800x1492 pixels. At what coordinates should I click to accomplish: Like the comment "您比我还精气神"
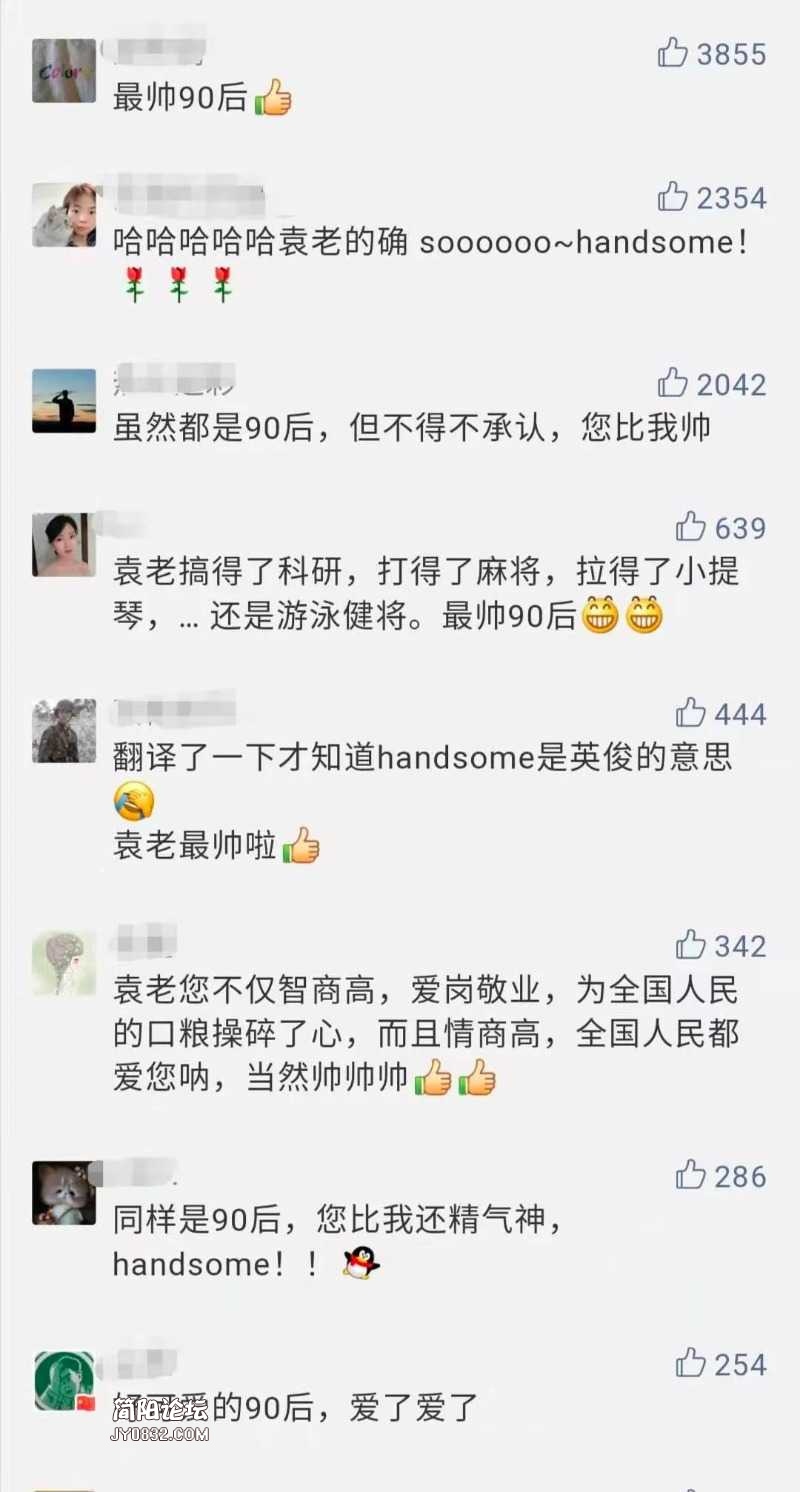[691, 1176]
